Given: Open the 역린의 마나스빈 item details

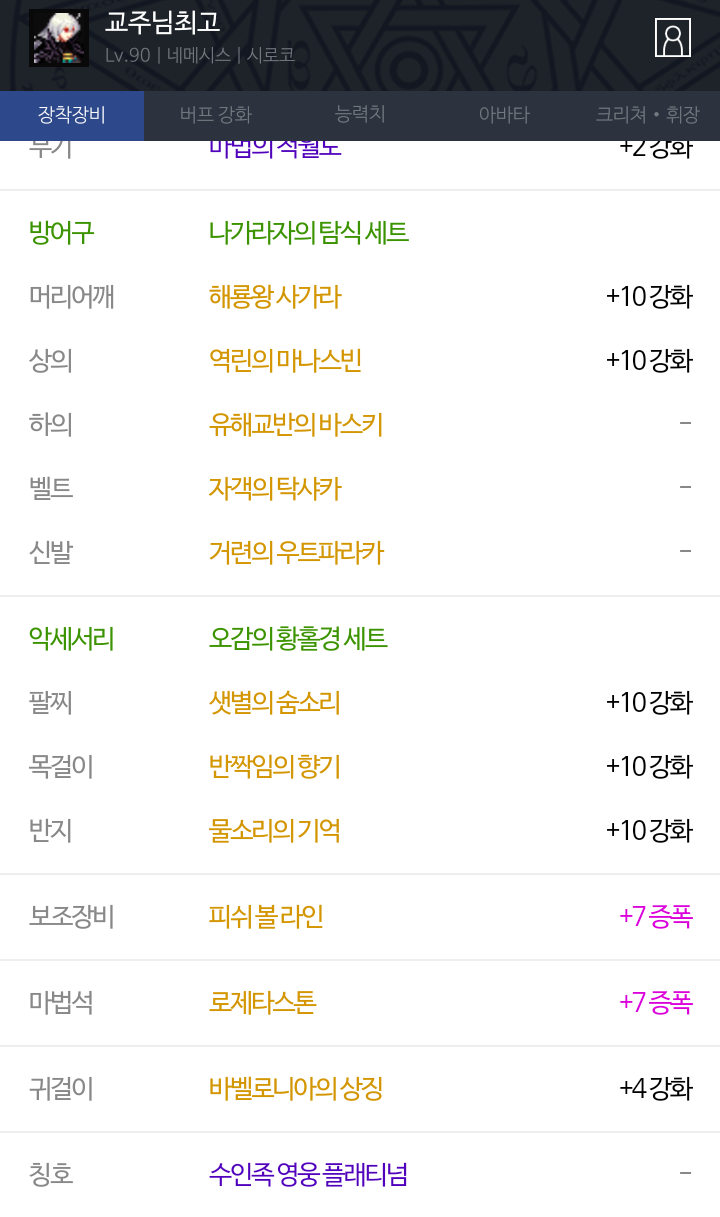Looking at the screenshot, I should click(x=285, y=361).
